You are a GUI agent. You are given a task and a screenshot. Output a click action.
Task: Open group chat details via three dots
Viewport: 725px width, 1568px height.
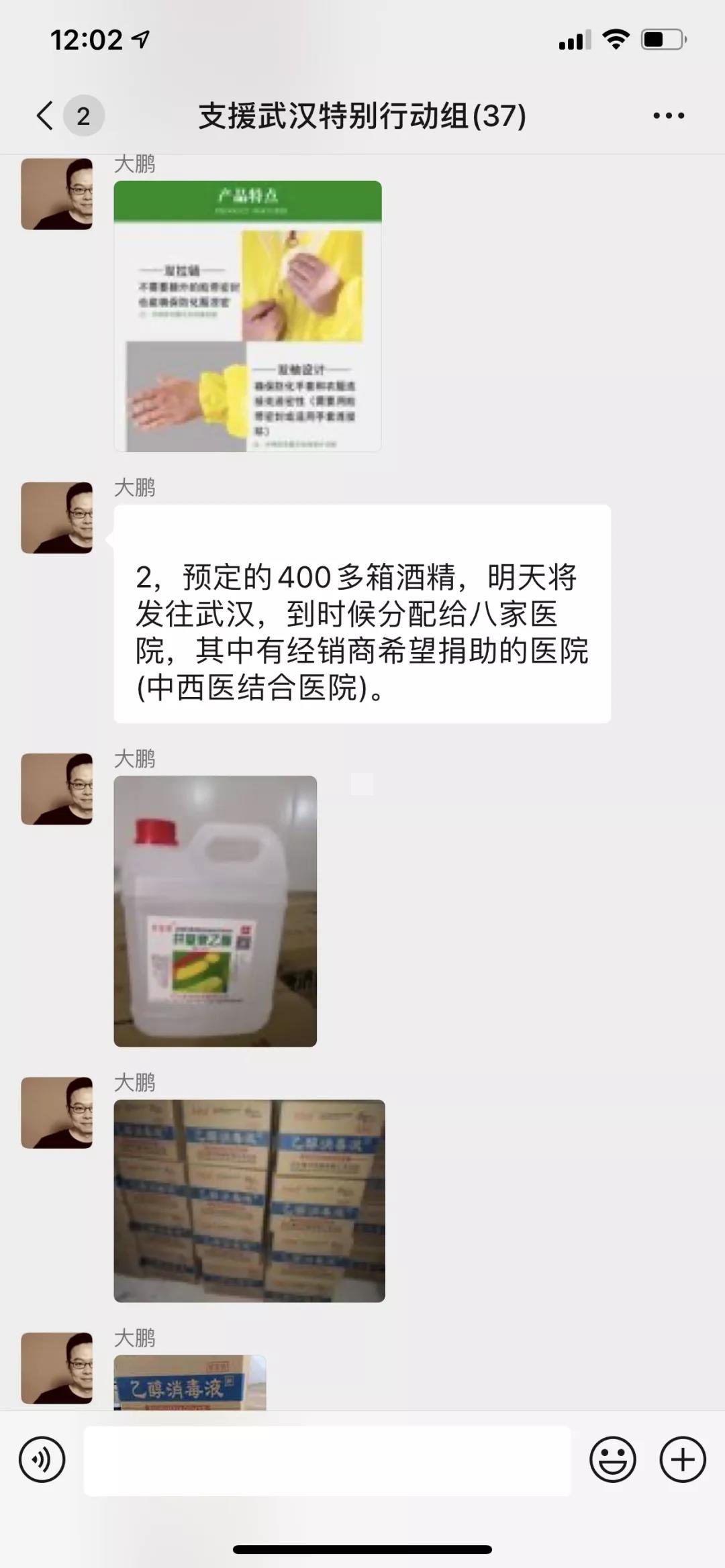click(669, 116)
